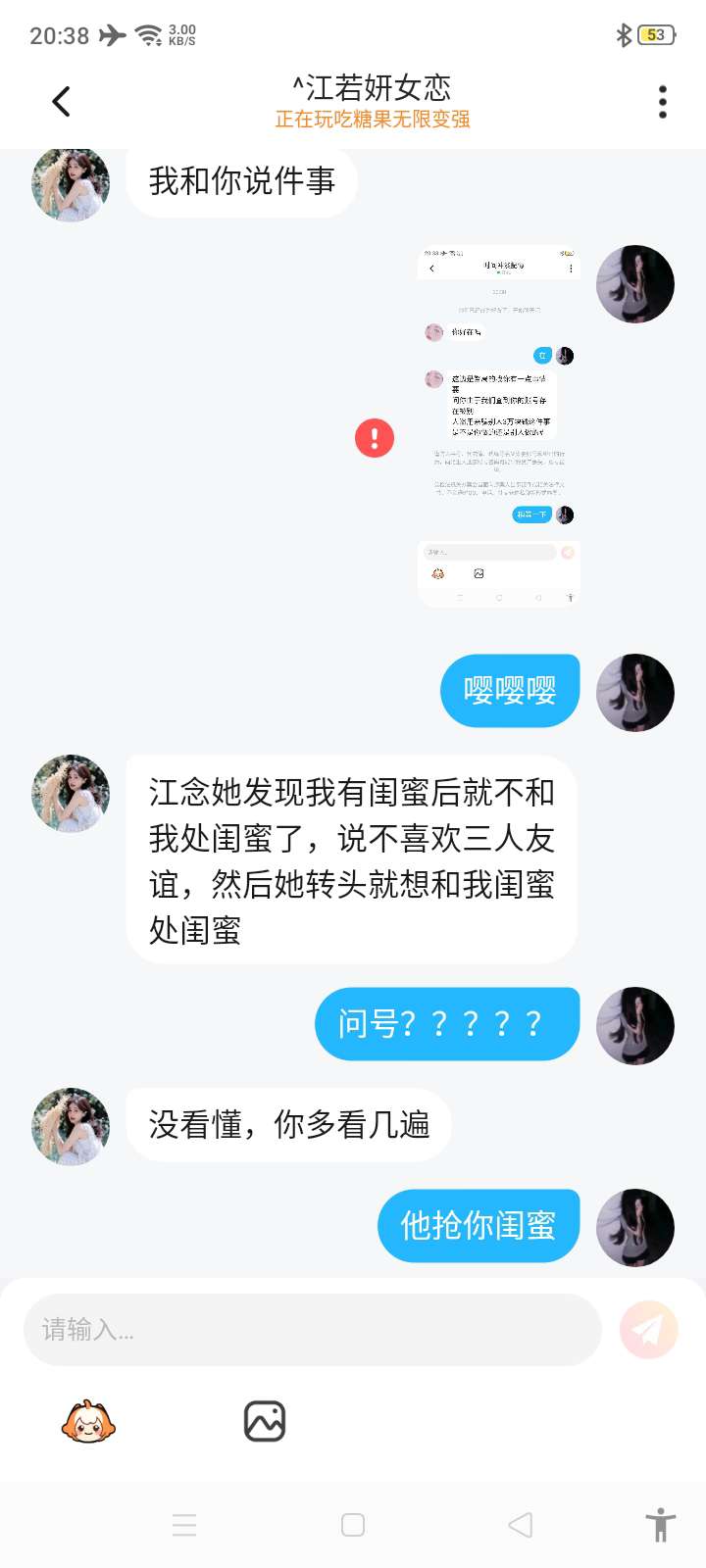Go to the system home screen
The height and width of the screenshot is (1568, 706).
[x=353, y=1525]
